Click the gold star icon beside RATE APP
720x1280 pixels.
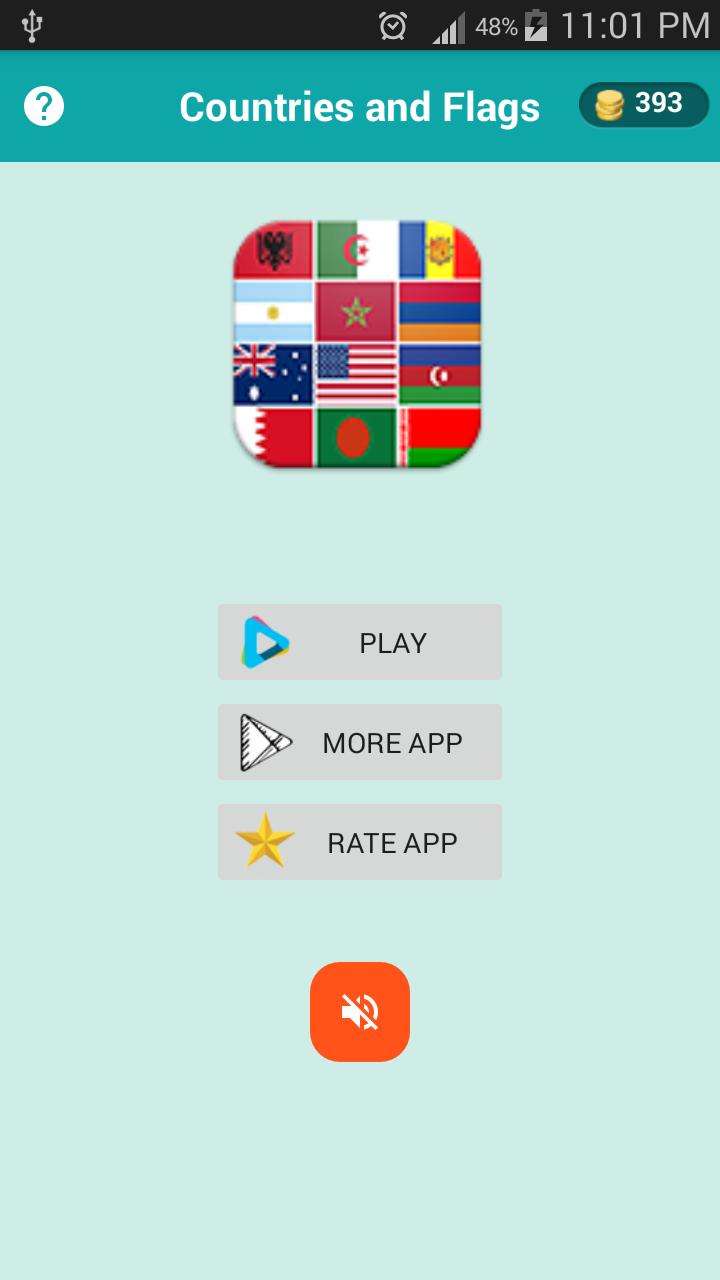pyautogui.click(x=262, y=842)
